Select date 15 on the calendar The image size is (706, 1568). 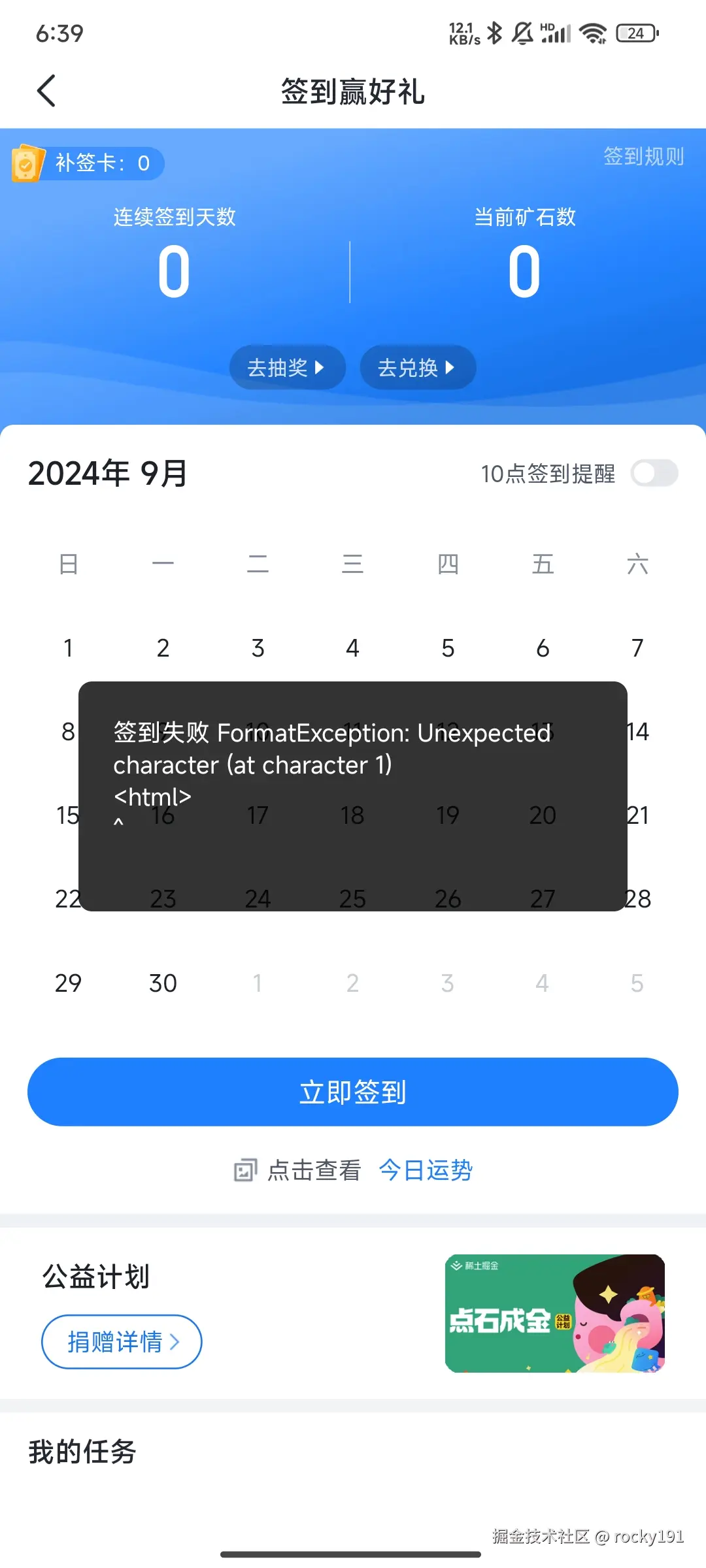click(x=68, y=815)
